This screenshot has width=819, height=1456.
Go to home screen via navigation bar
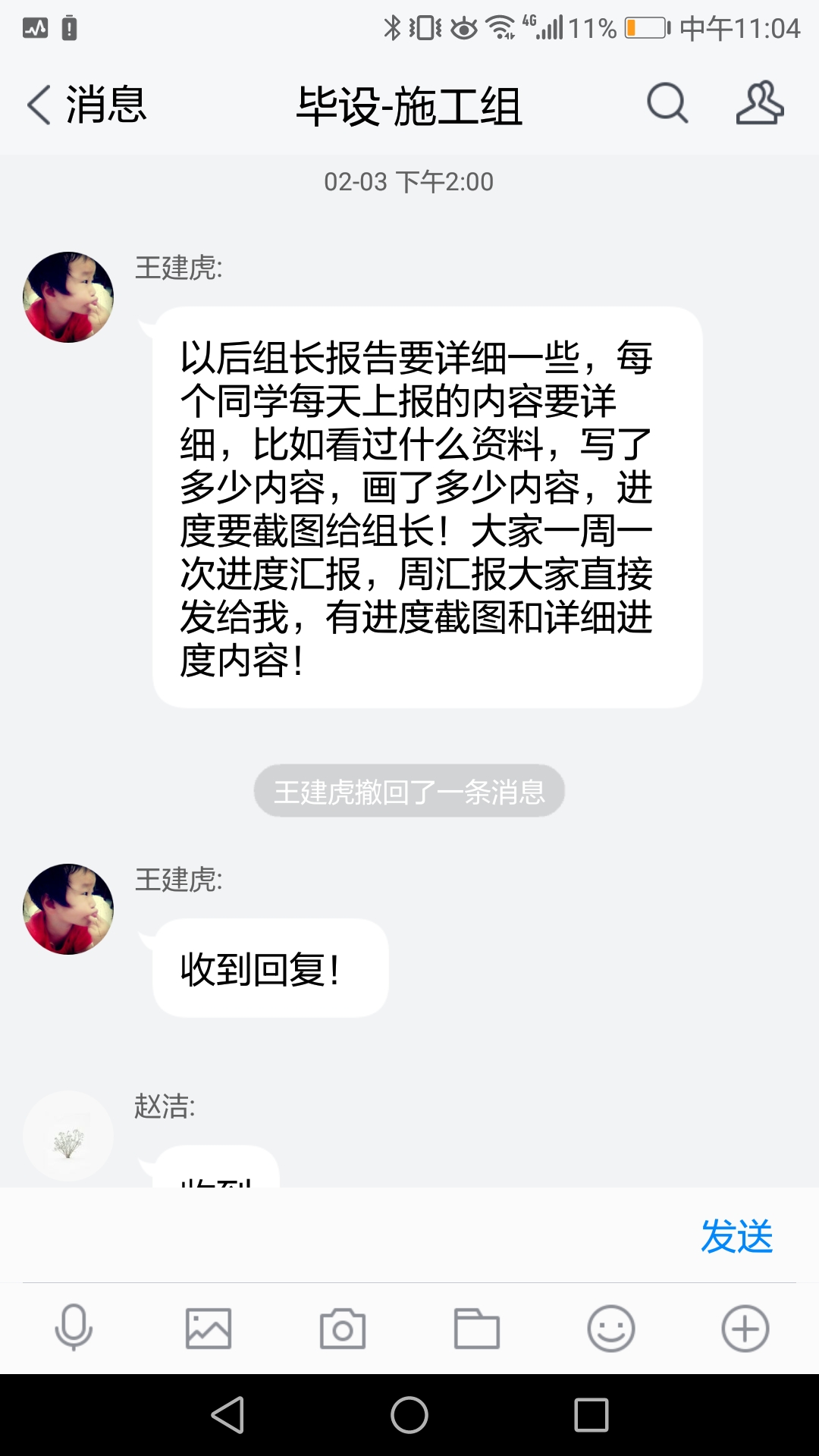point(409,1415)
